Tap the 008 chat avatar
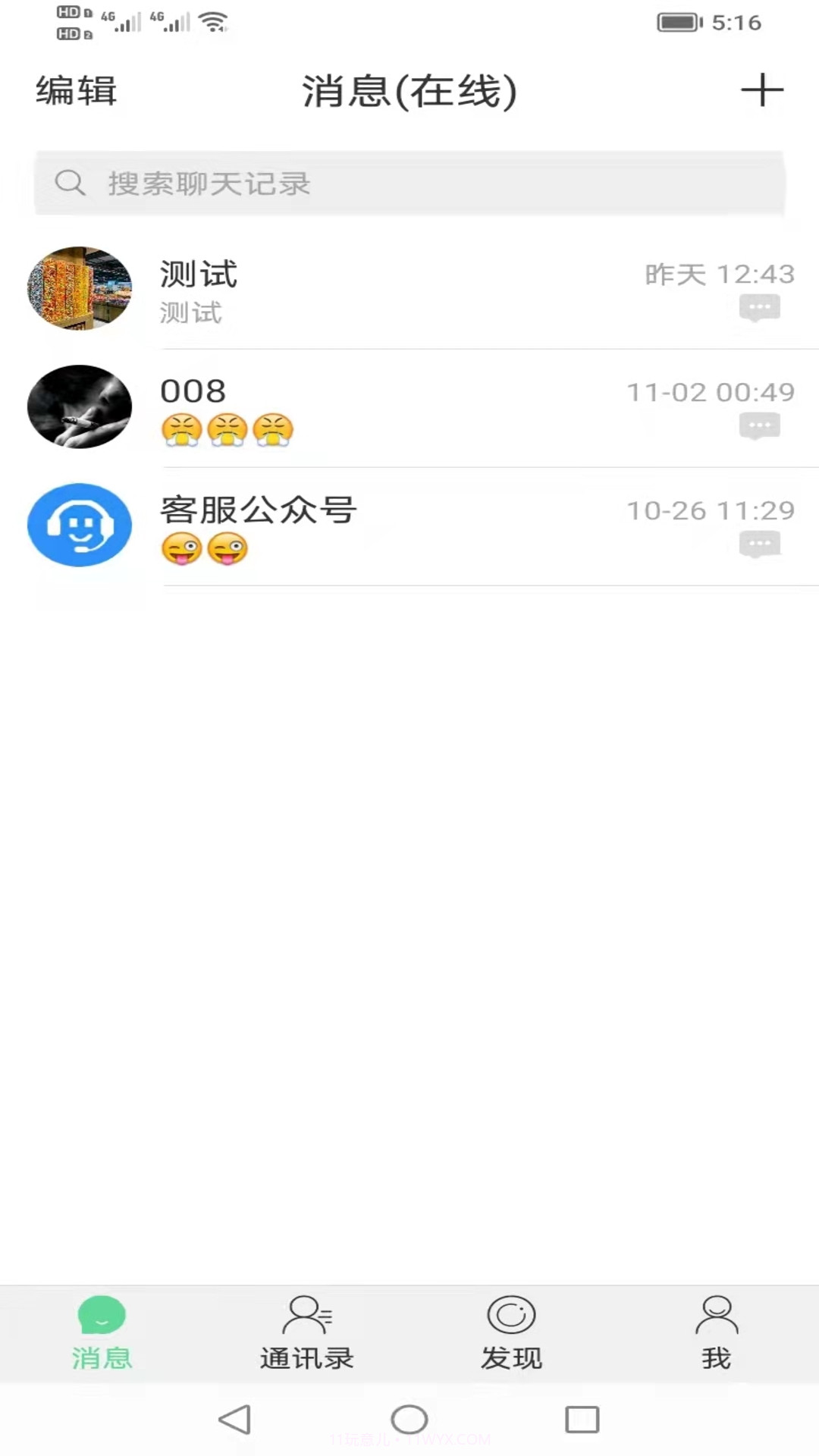Image resolution: width=819 pixels, height=1456 pixels. pyautogui.click(x=79, y=406)
